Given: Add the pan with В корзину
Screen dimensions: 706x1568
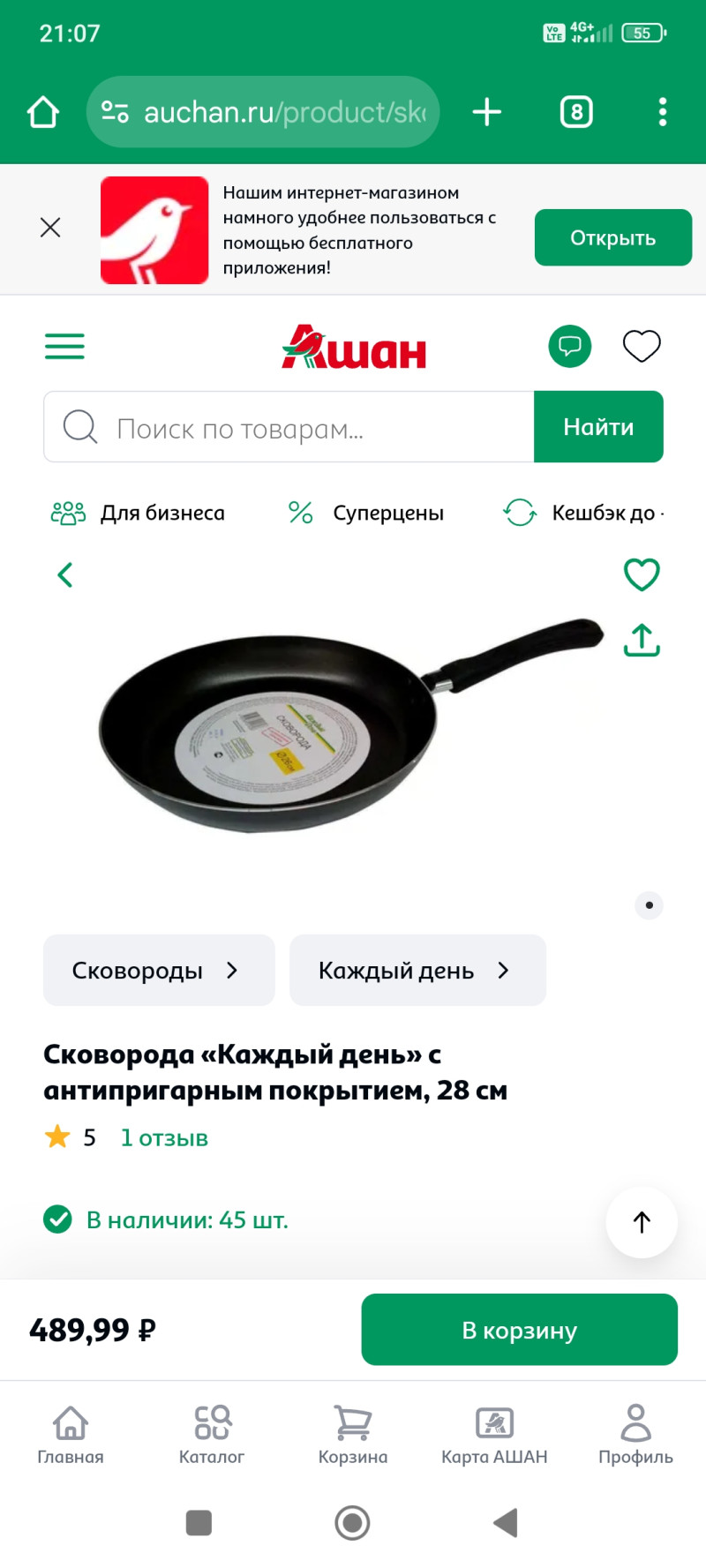Looking at the screenshot, I should pos(519,1330).
